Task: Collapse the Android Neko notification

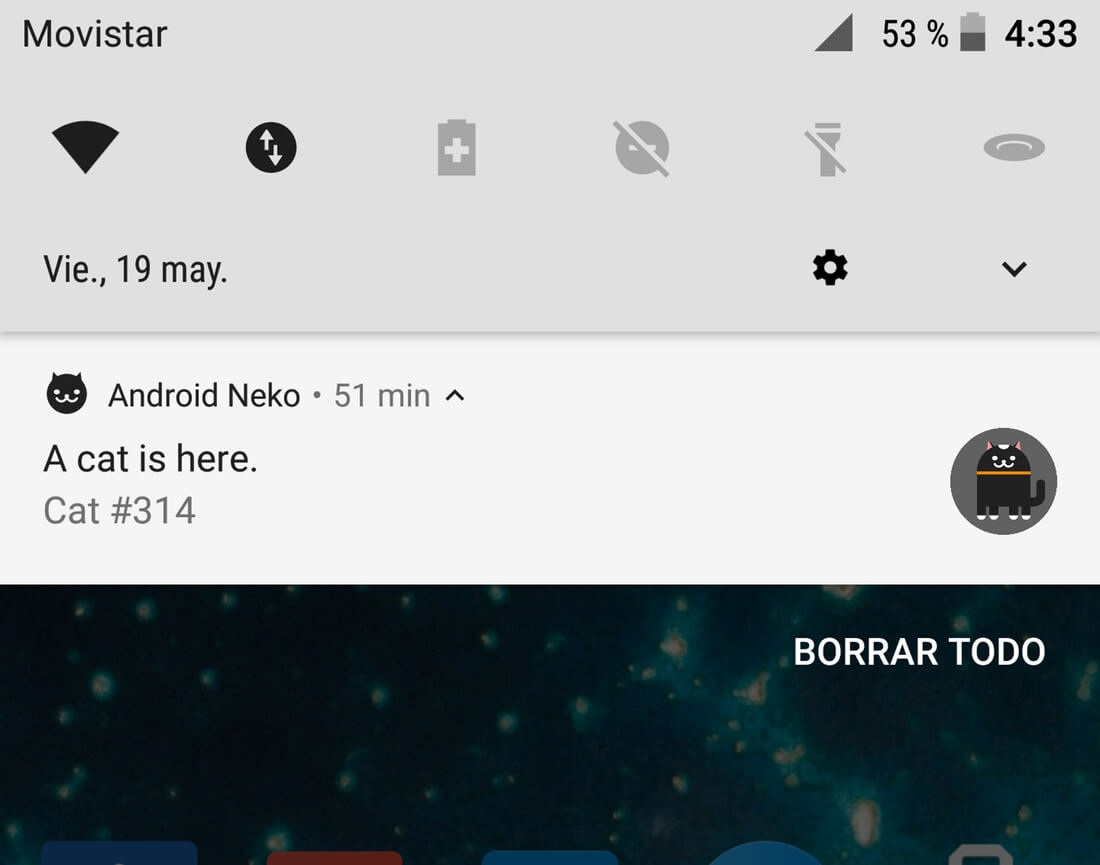Action: (455, 396)
